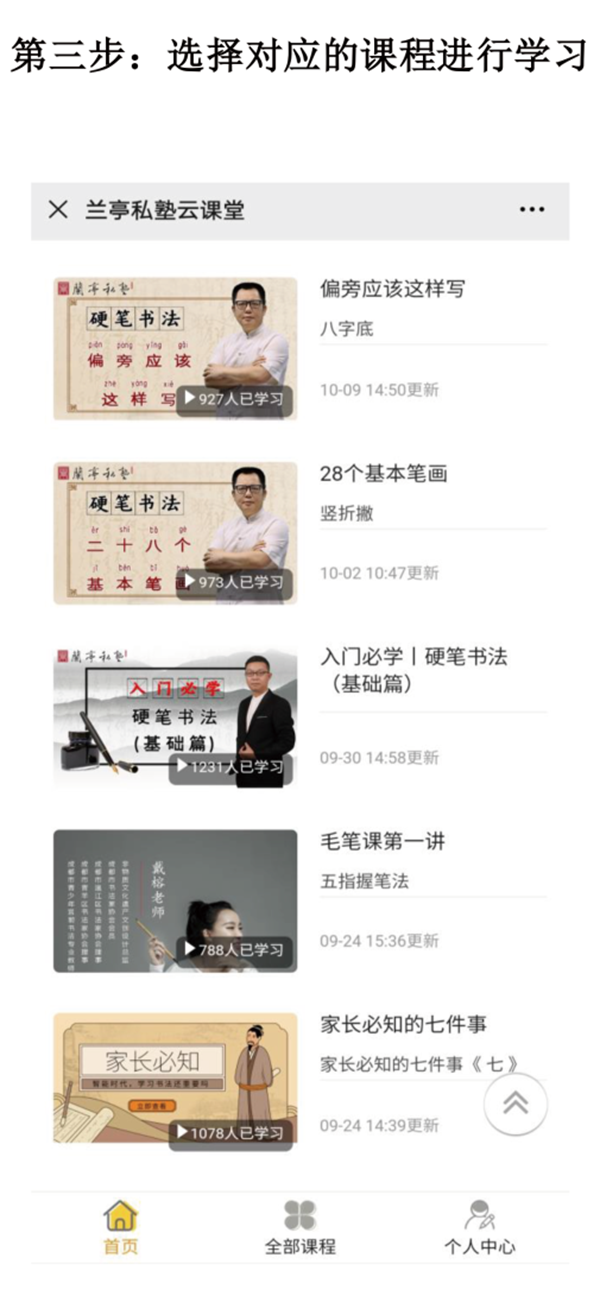Switch to the 全部课程 tab
The image size is (600, 1290).
(x=300, y=1227)
